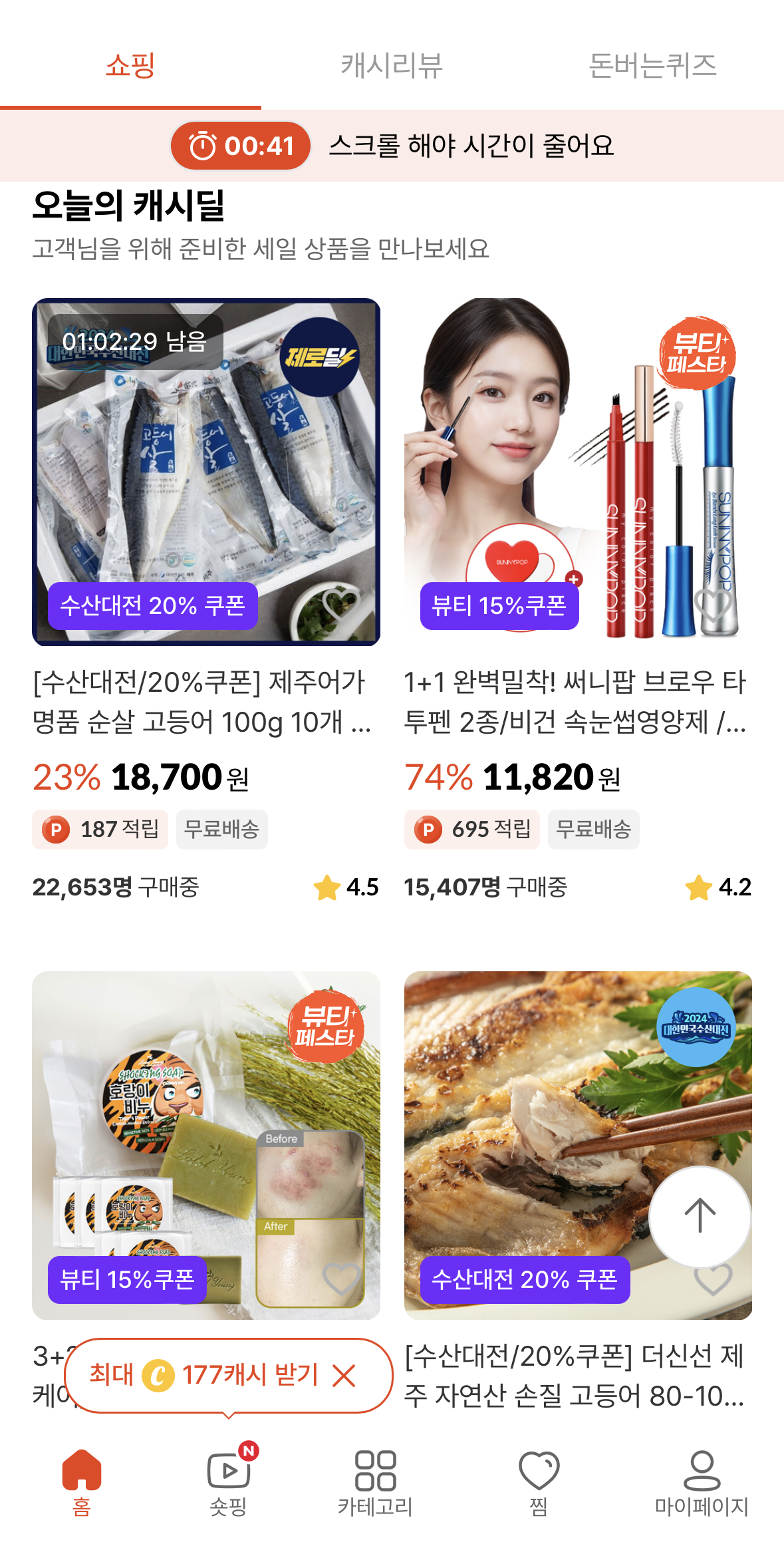Viewport: 784px width, 1558px height.
Task: Heart the 호랑이 비누 soap product
Action: tap(341, 1278)
